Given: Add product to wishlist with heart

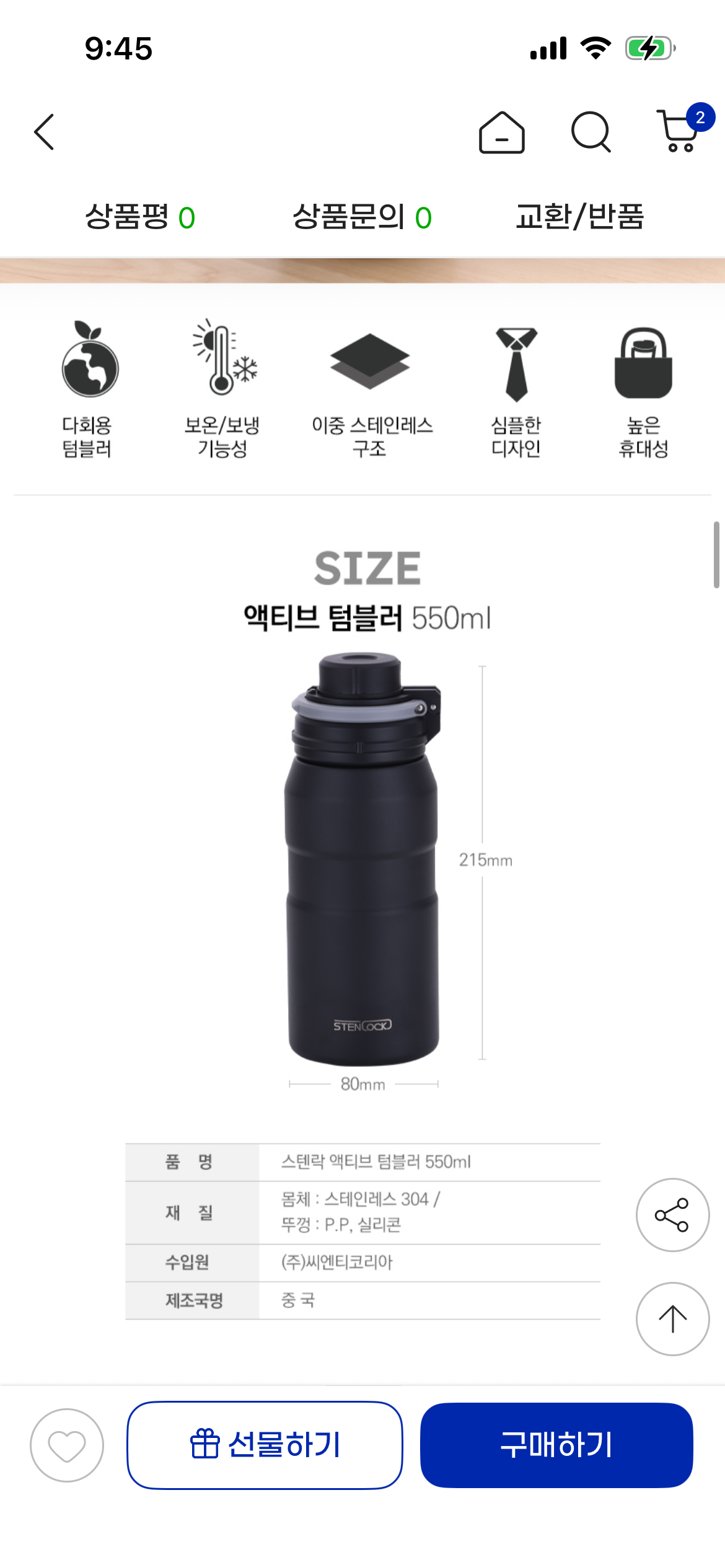Looking at the screenshot, I should click(x=67, y=1445).
